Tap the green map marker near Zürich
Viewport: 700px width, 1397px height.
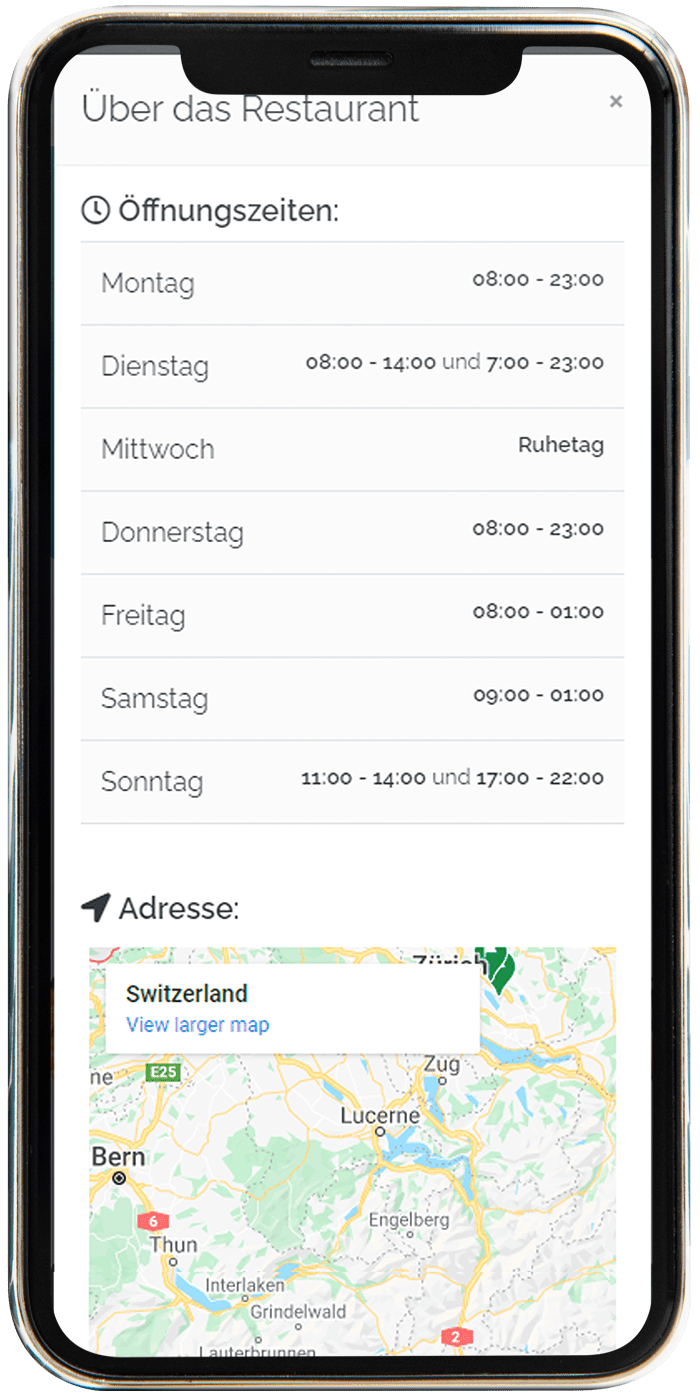[497, 966]
